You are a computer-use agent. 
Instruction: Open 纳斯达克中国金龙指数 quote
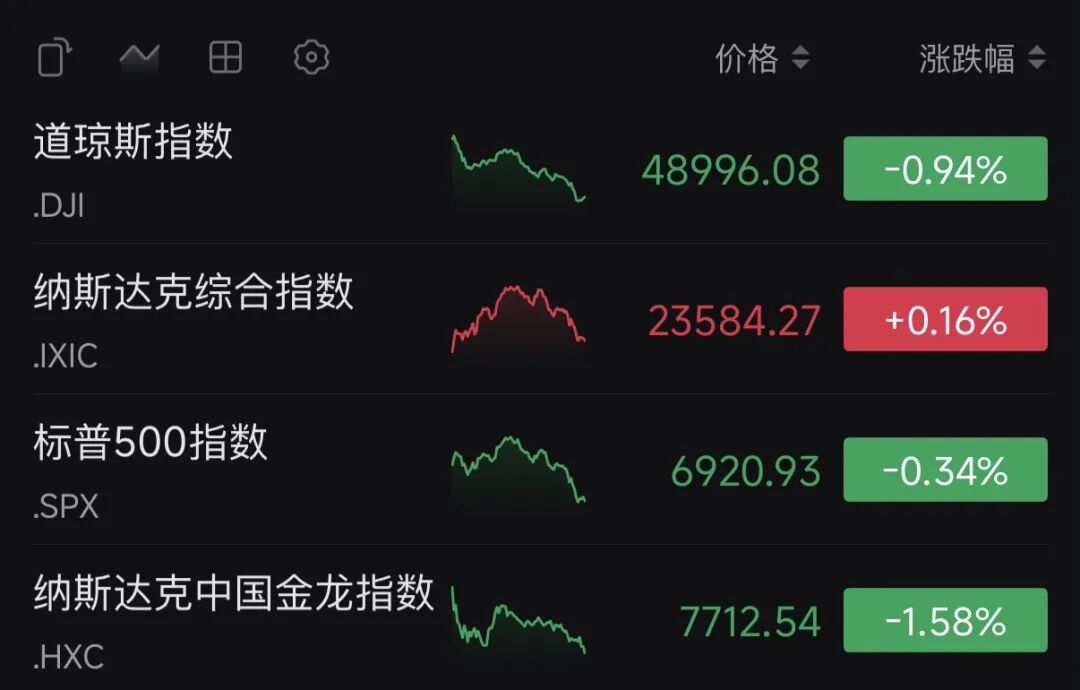click(234, 592)
